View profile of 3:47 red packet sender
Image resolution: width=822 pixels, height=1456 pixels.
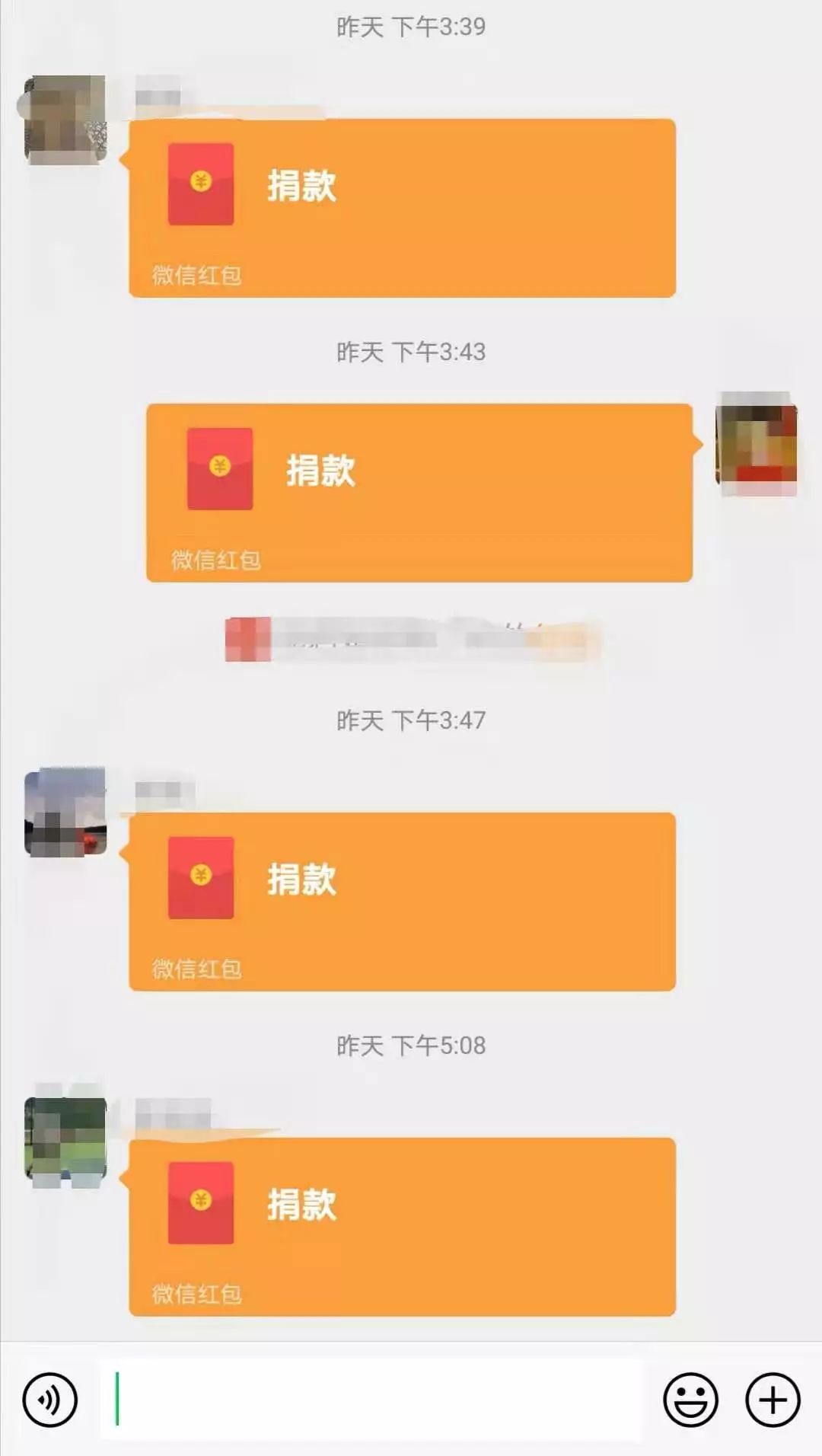65,812
